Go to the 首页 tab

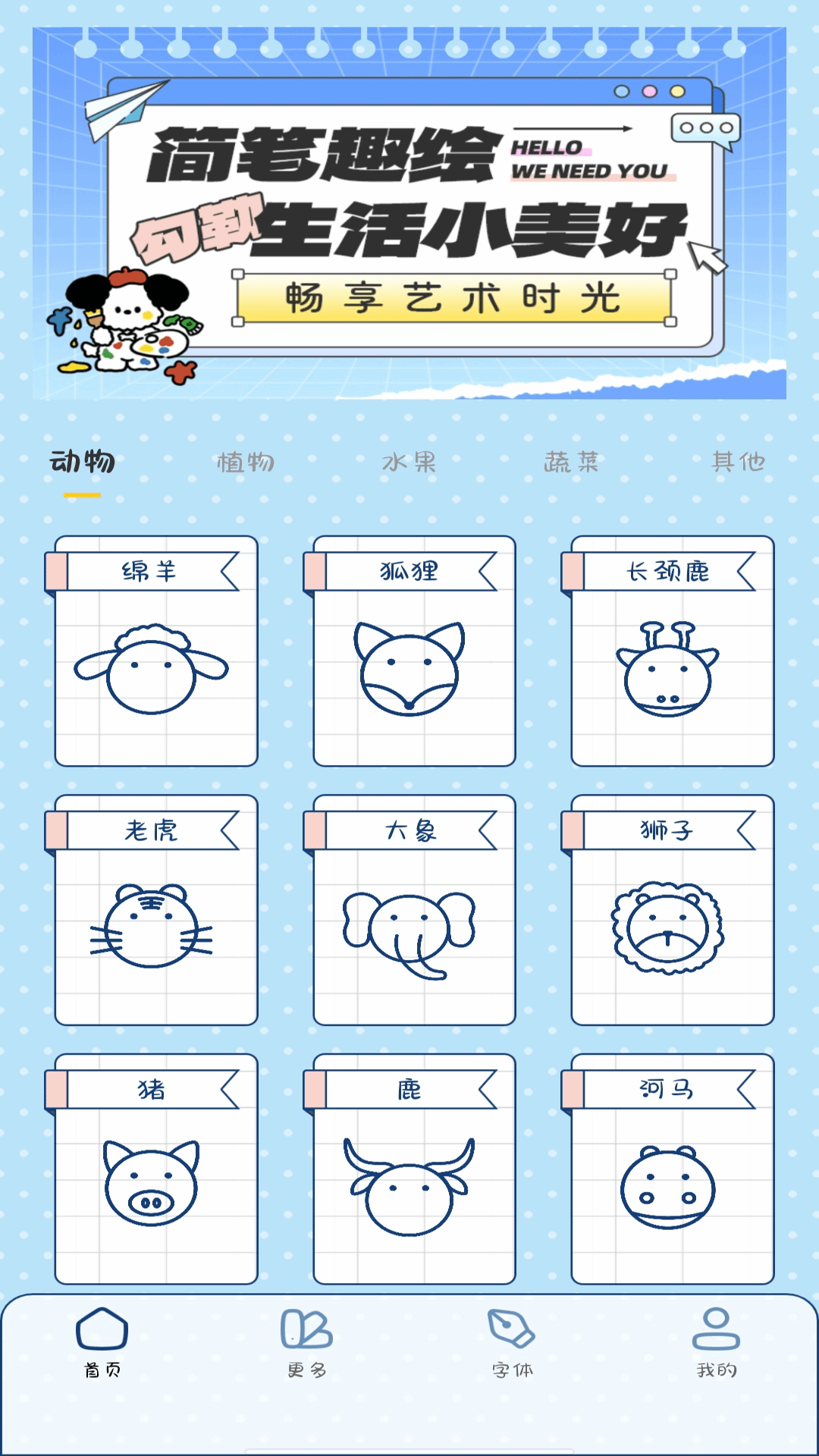102,1344
